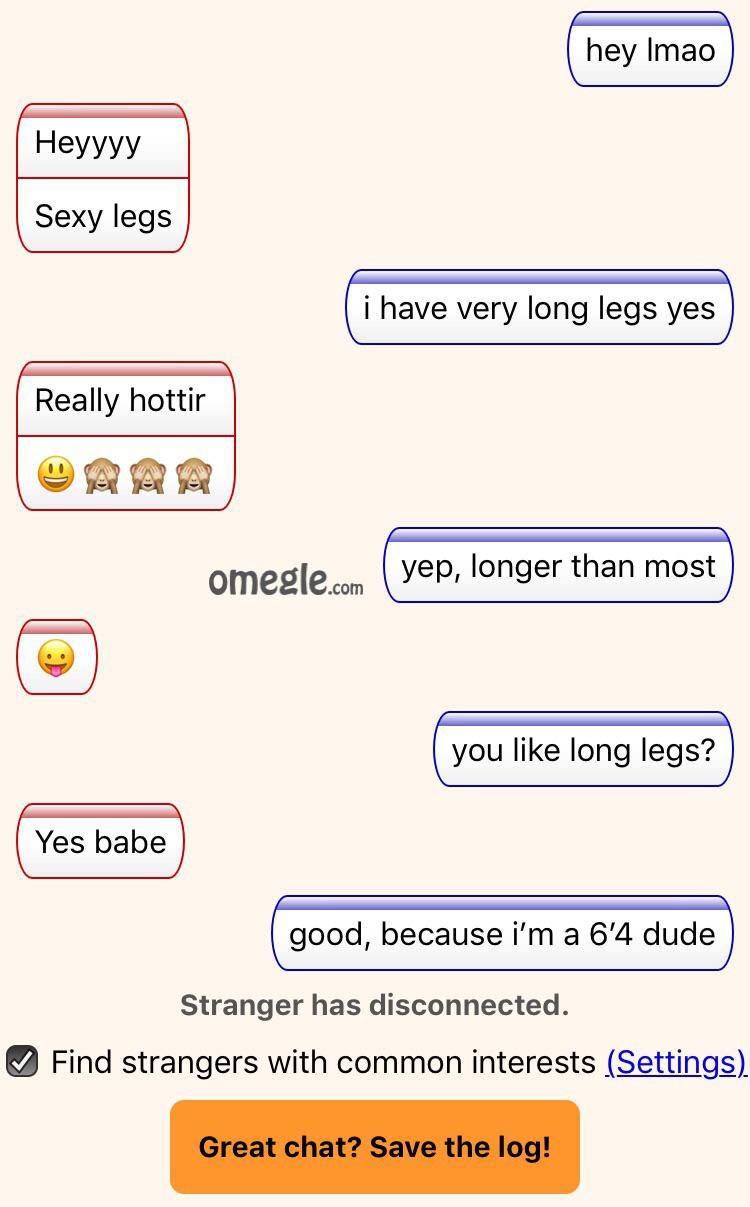
Task: Expand the 'Heyyyy' message bubble
Action: [102, 143]
